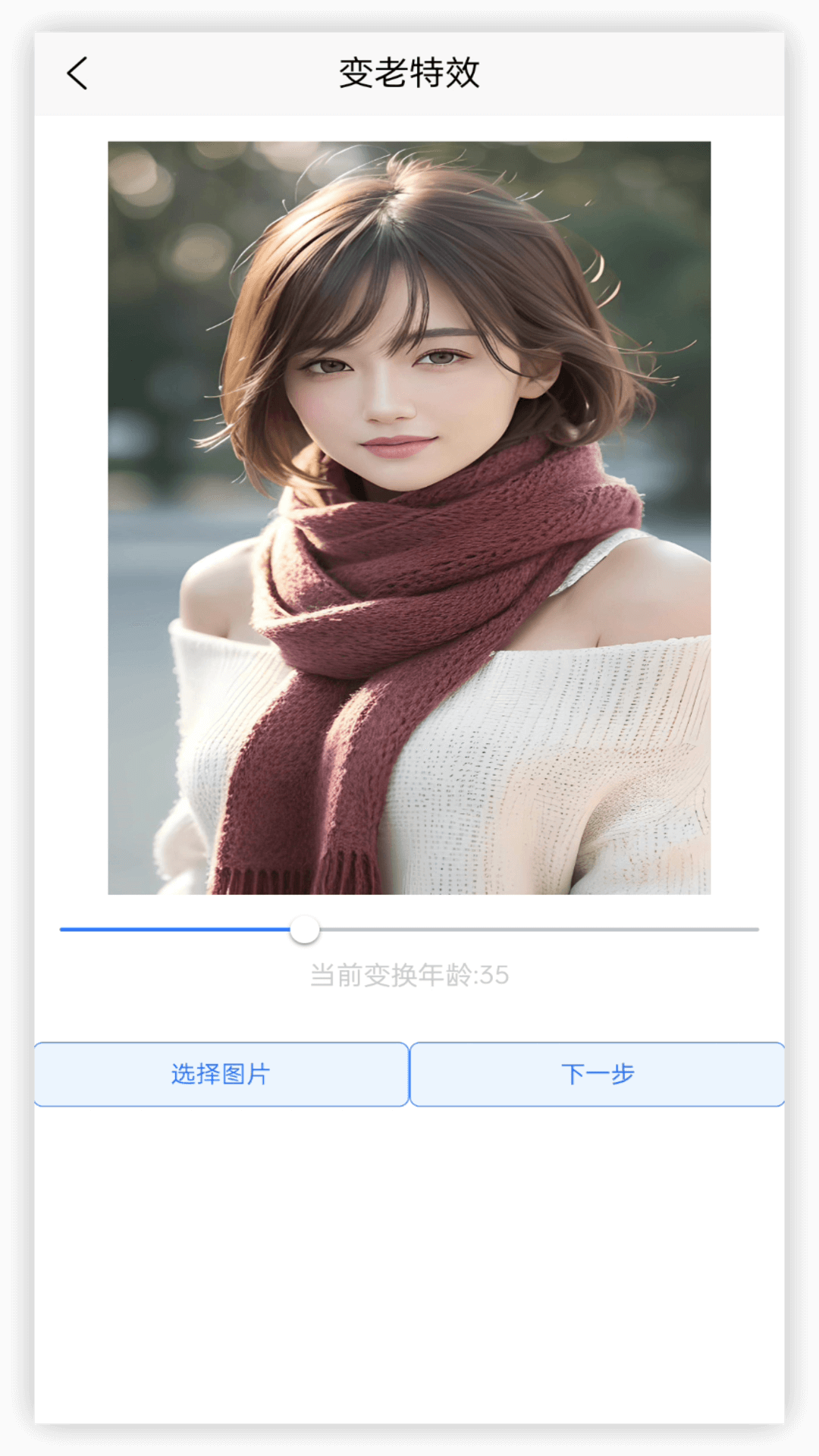Tap 选择图片 to pick a new photo
Image resolution: width=819 pixels, height=1456 pixels.
point(221,1073)
